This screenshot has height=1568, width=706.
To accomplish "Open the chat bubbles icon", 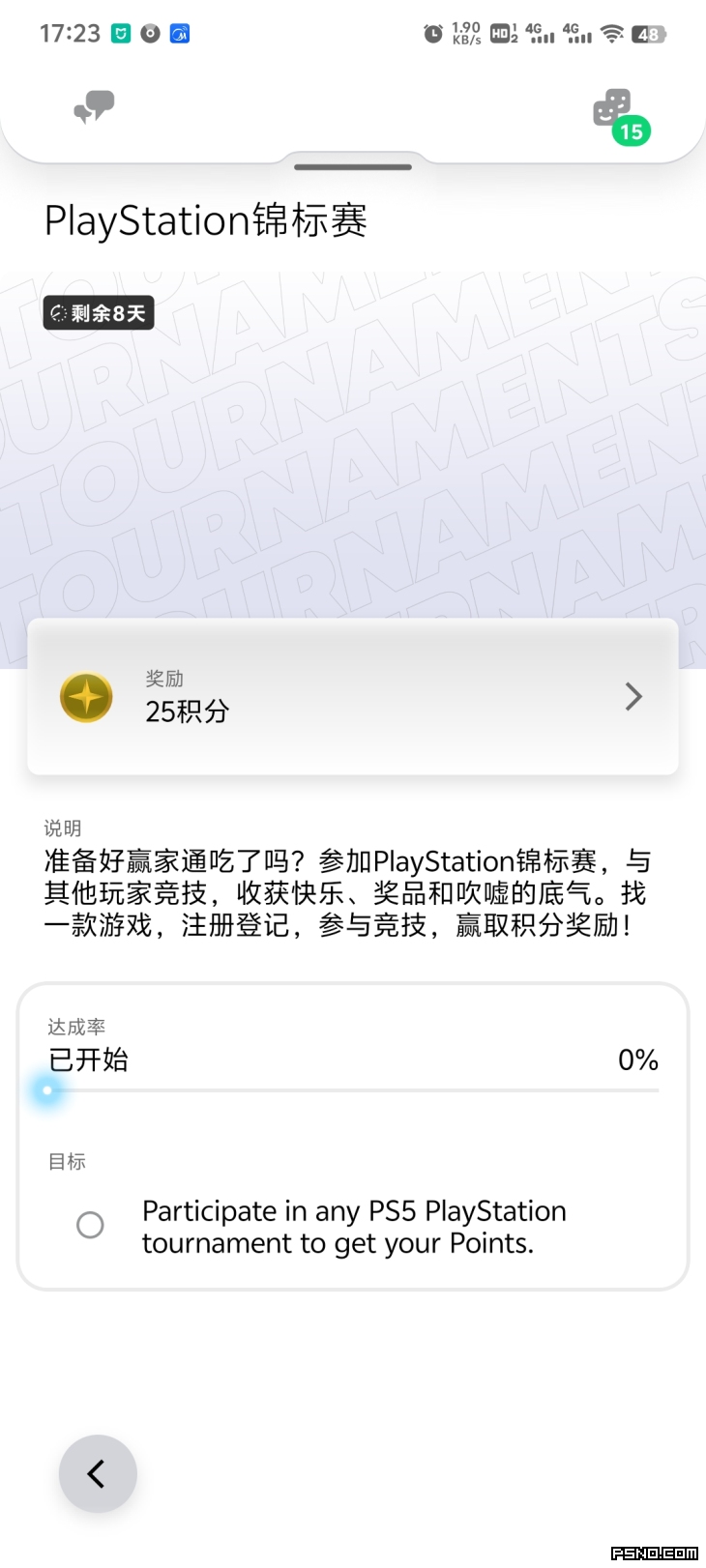I will [95, 107].
